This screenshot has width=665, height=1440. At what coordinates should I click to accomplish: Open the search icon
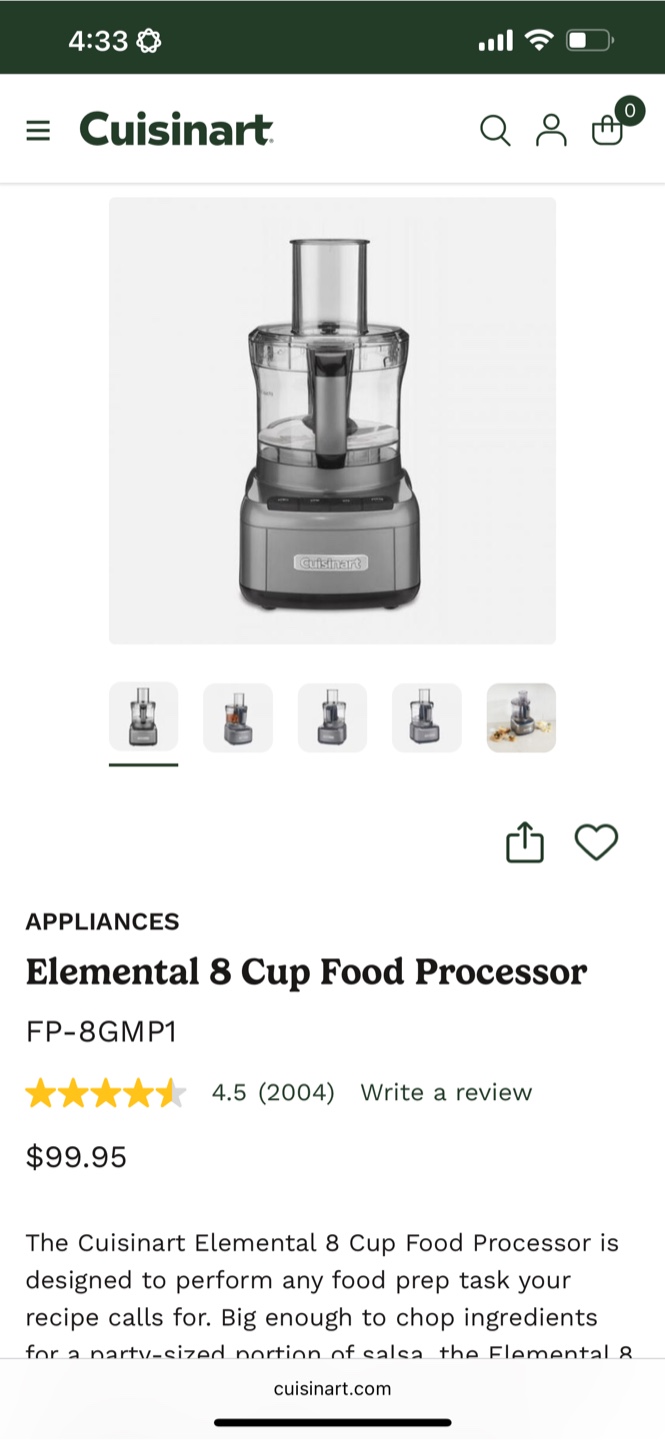pos(495,130)
